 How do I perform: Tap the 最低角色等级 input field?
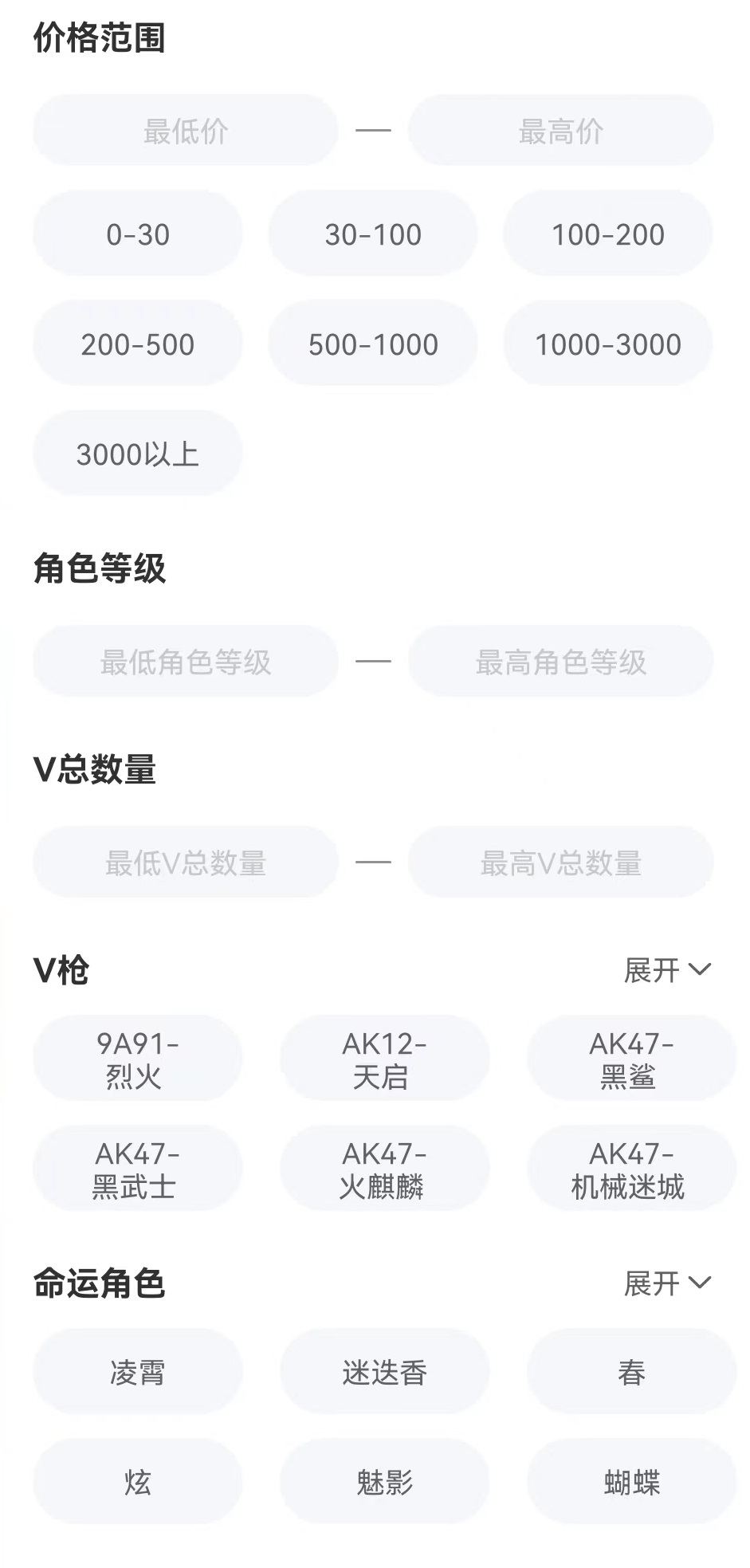pos(185,662)
